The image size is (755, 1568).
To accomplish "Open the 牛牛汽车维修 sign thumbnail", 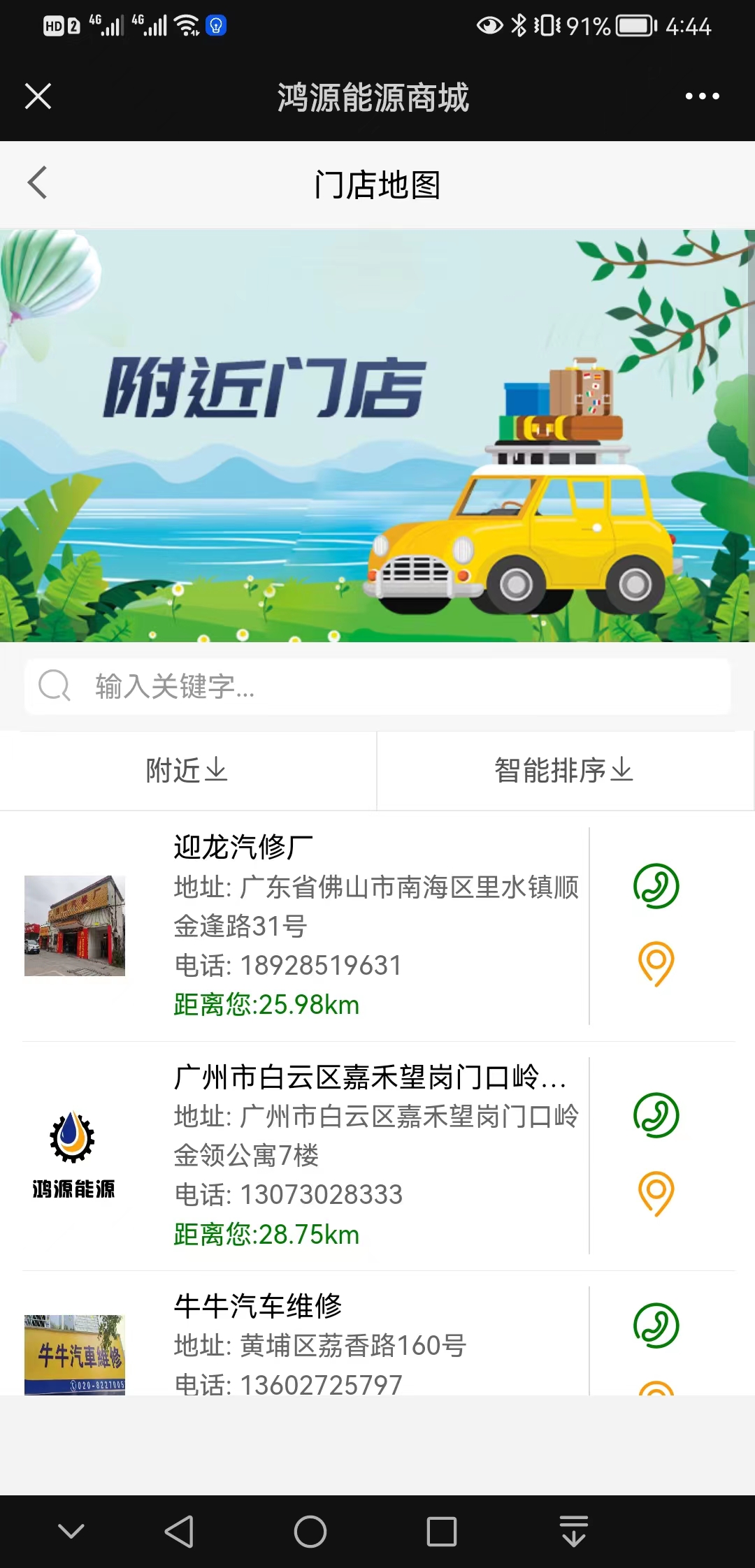I will point(75,1356).
